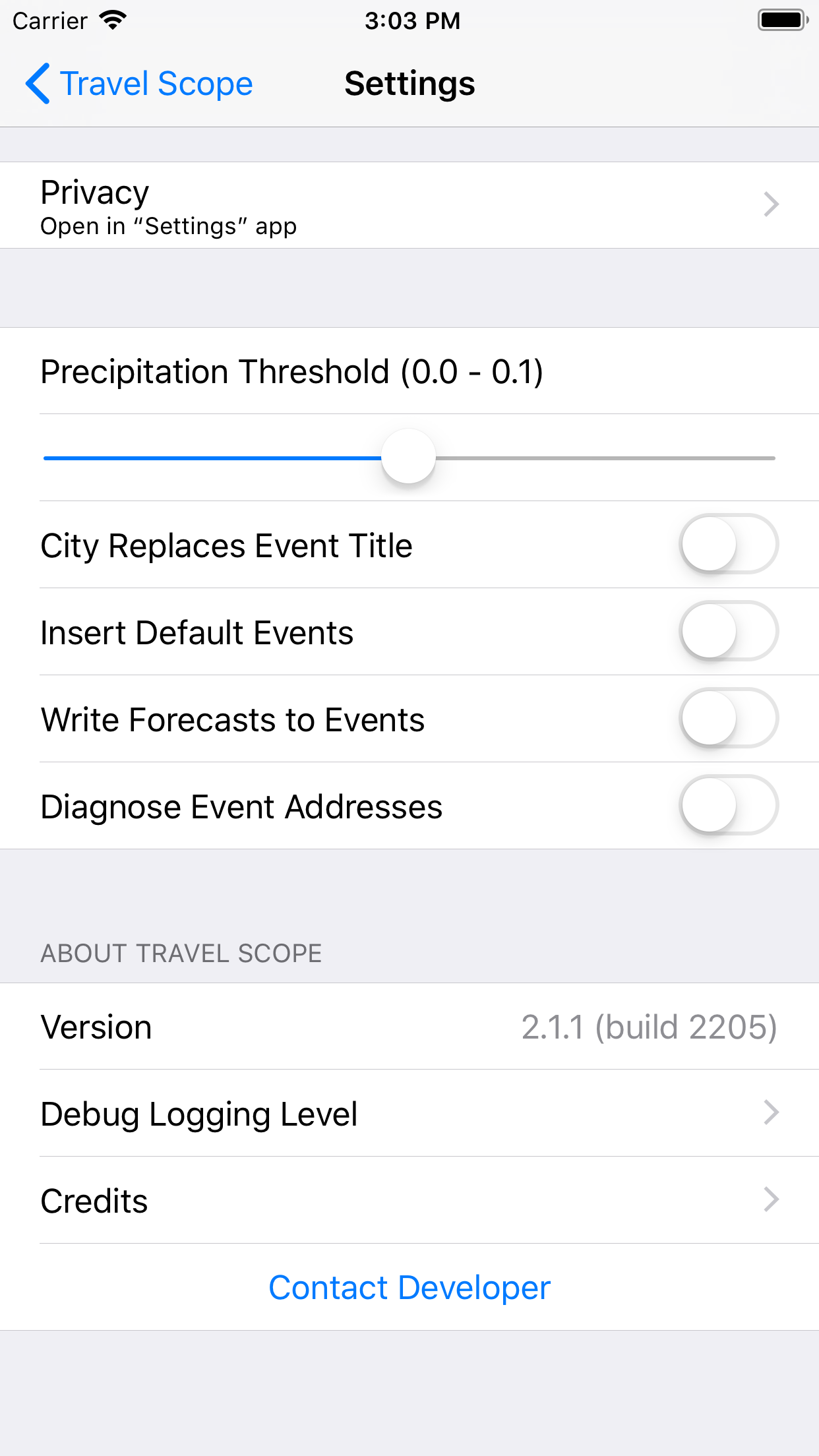Go back to Travel Scope
819x1456 pixels.
click(140, 84)
